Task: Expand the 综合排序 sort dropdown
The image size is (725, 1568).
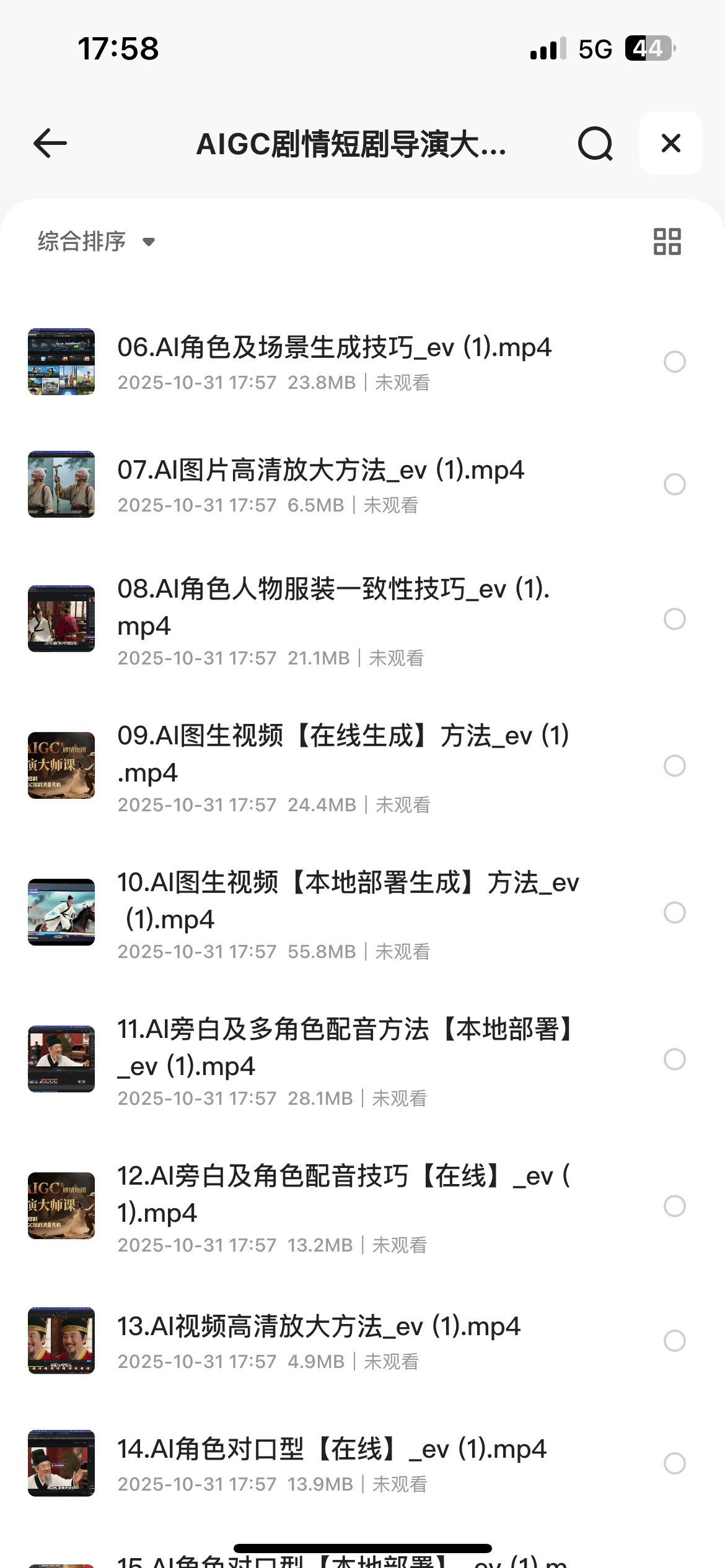Action: [x=96, y=242]
